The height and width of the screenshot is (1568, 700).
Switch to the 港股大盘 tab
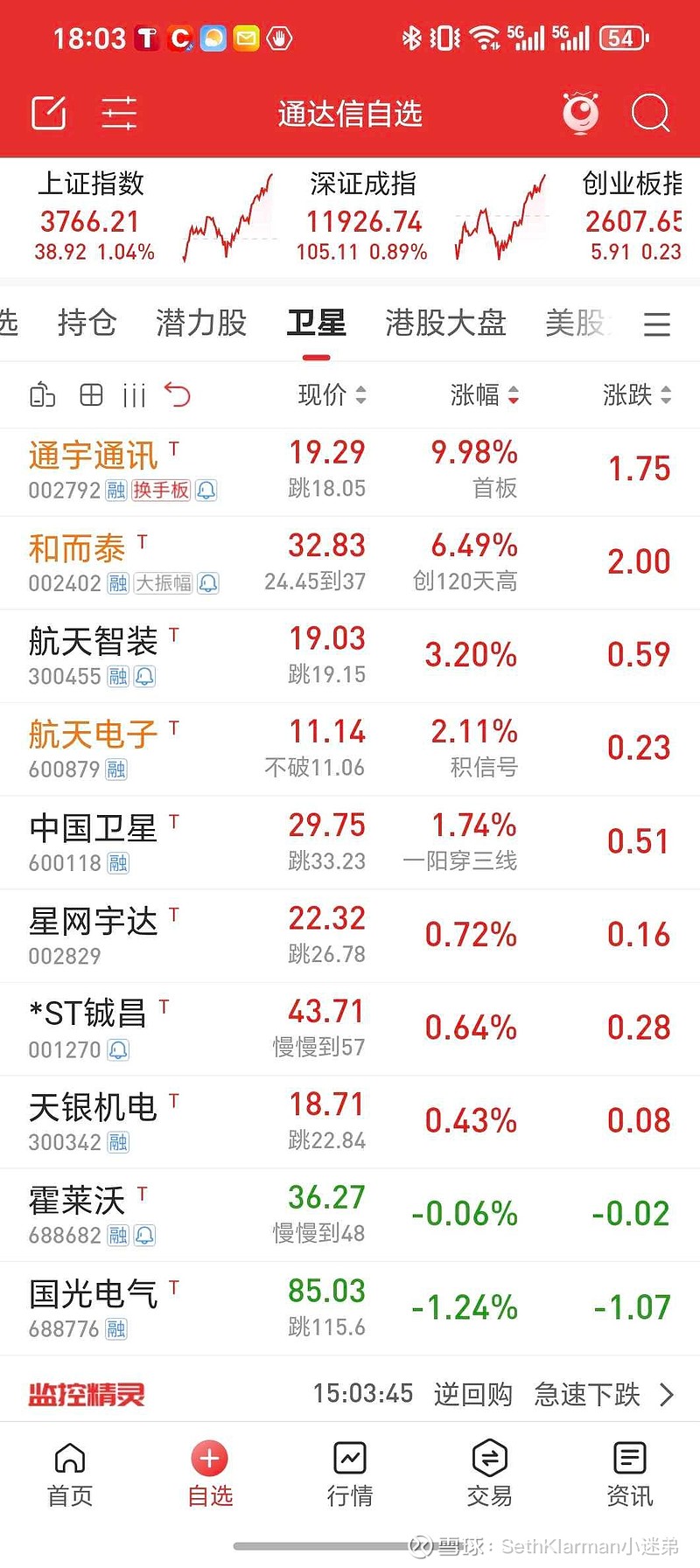click(445, 323)
